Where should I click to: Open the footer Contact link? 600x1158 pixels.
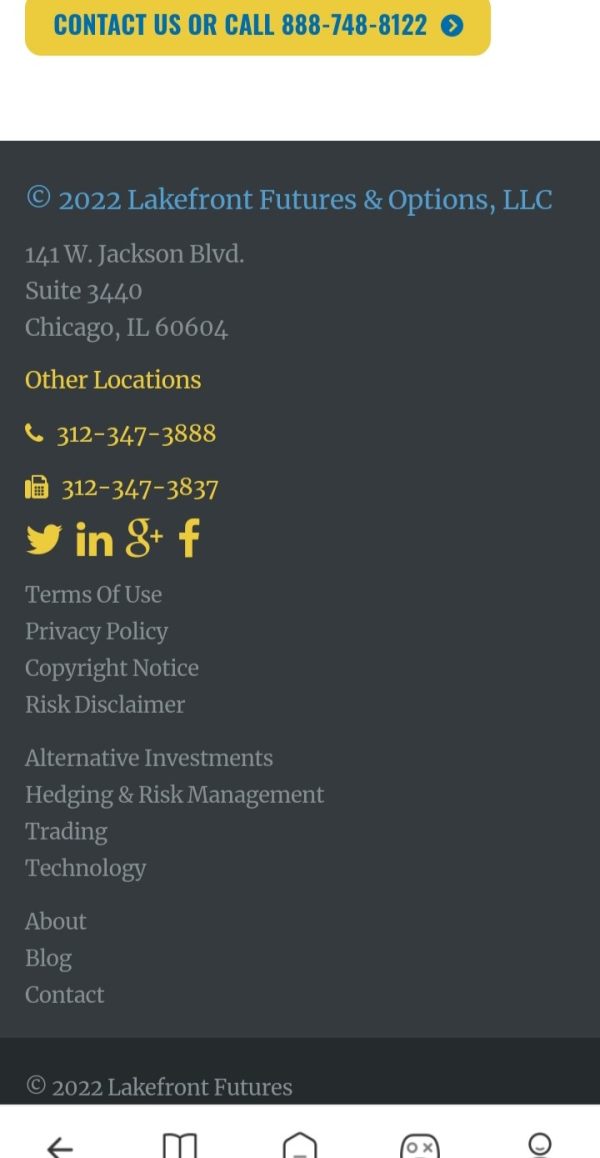(x=65, y=995)
